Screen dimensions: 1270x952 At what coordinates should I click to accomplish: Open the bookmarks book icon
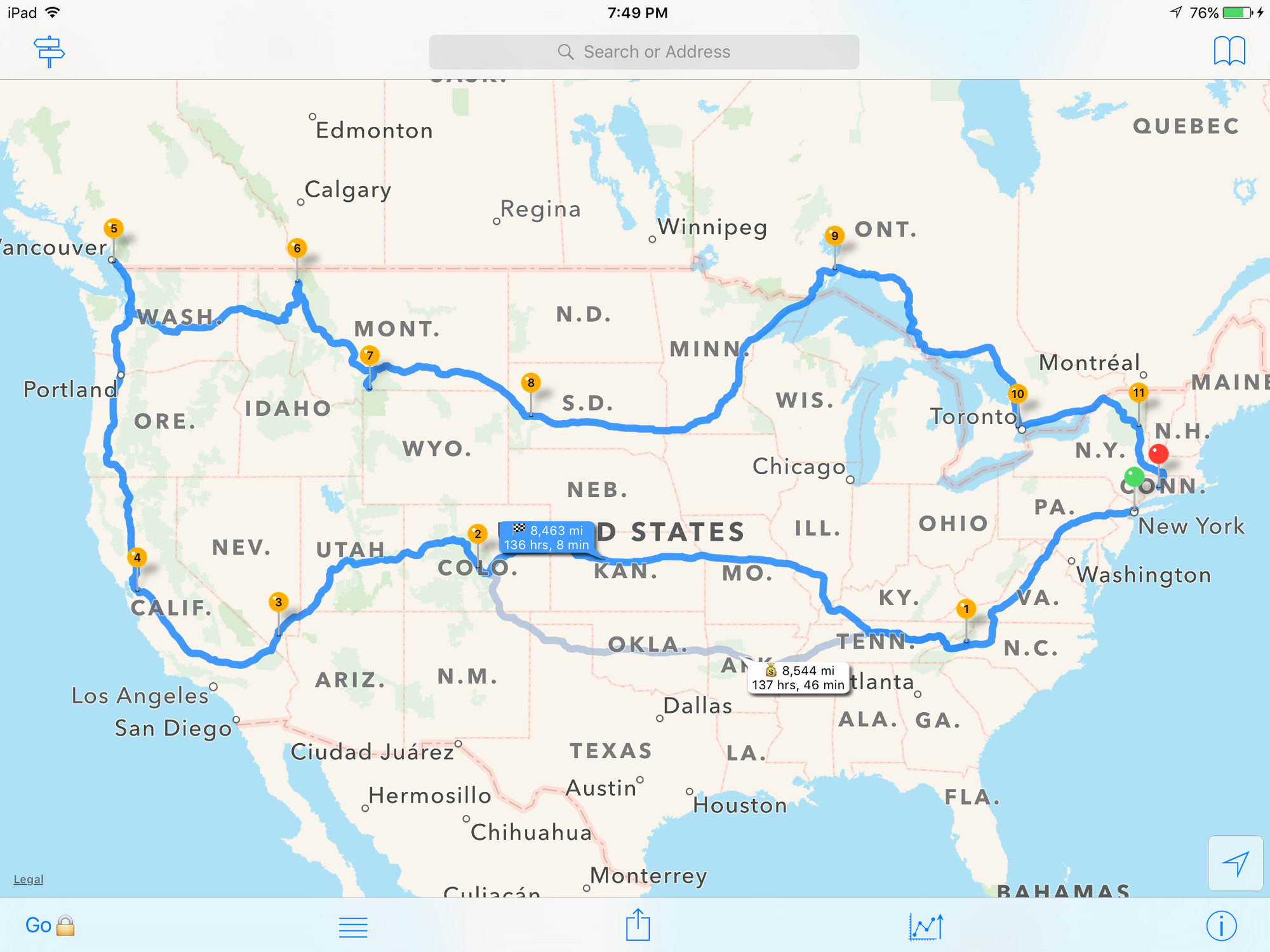click(x=1229, y=51)
